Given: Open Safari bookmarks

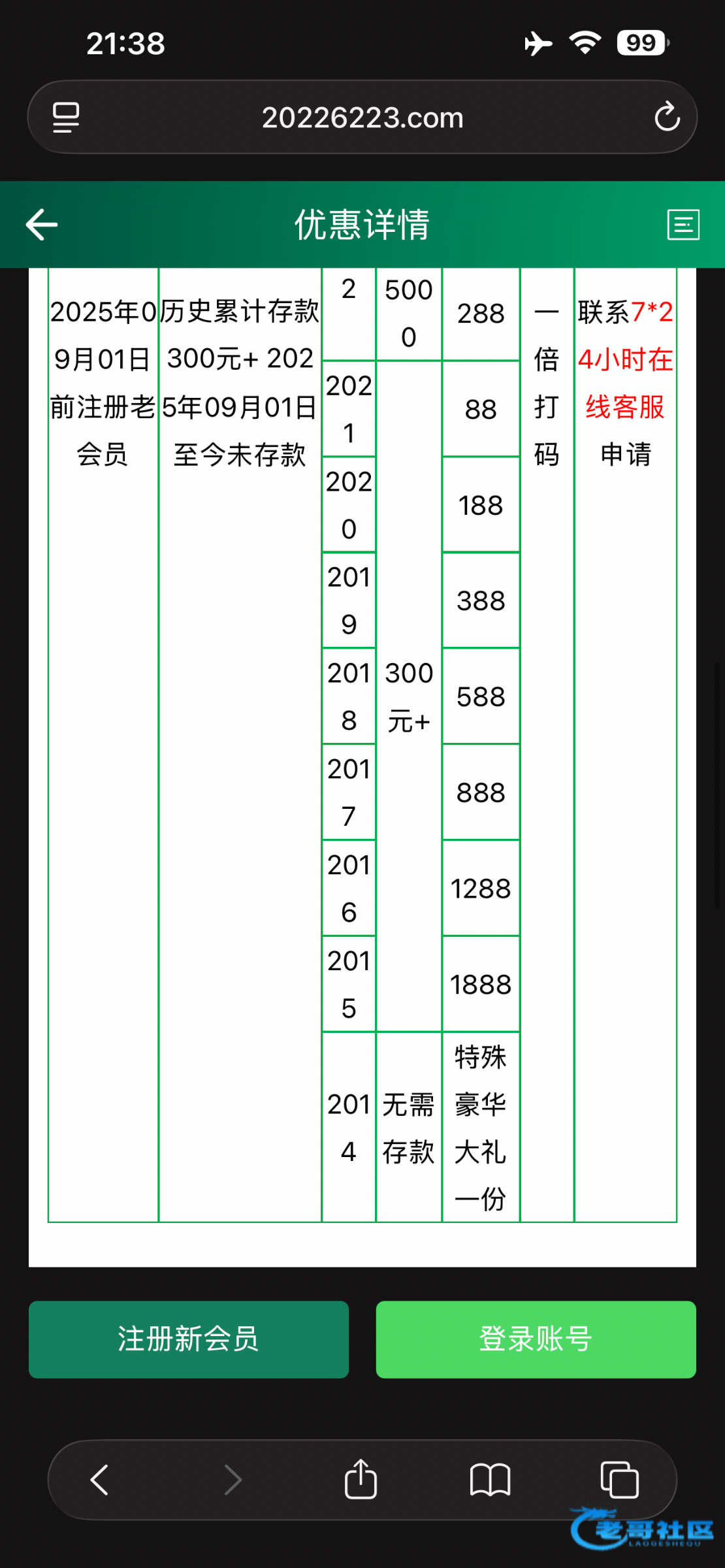Looking at the screenshot, I should 490,1480.
